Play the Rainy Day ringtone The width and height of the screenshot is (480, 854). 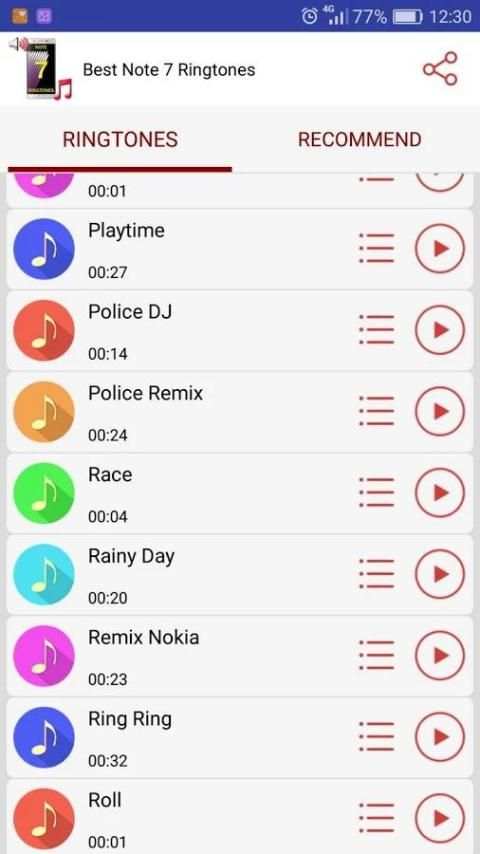point(440,574)
